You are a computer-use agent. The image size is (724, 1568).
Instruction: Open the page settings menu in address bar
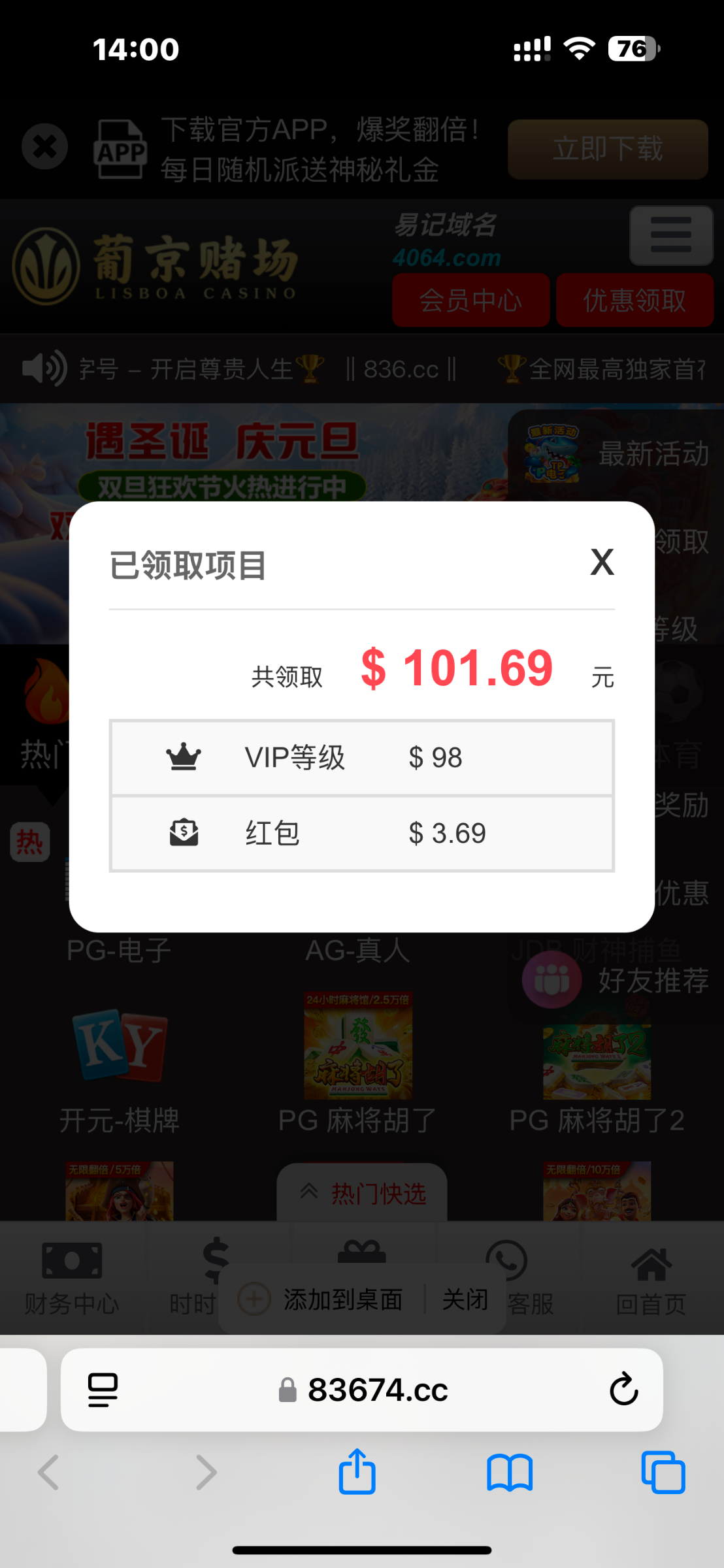click(103, 1389)
